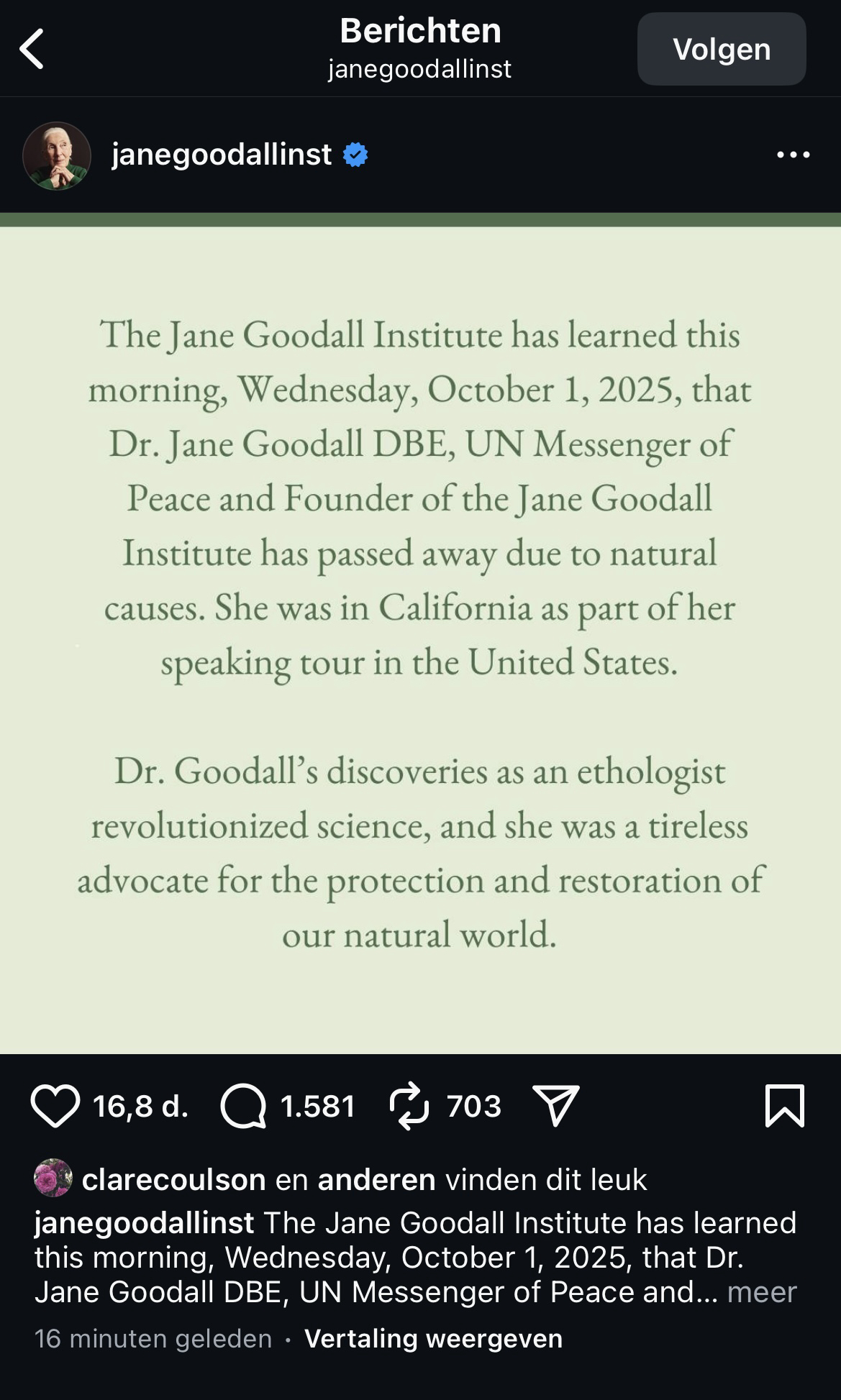841x1400 pixels.
Task: Open the three-dot post options menu
Action: 793,155
